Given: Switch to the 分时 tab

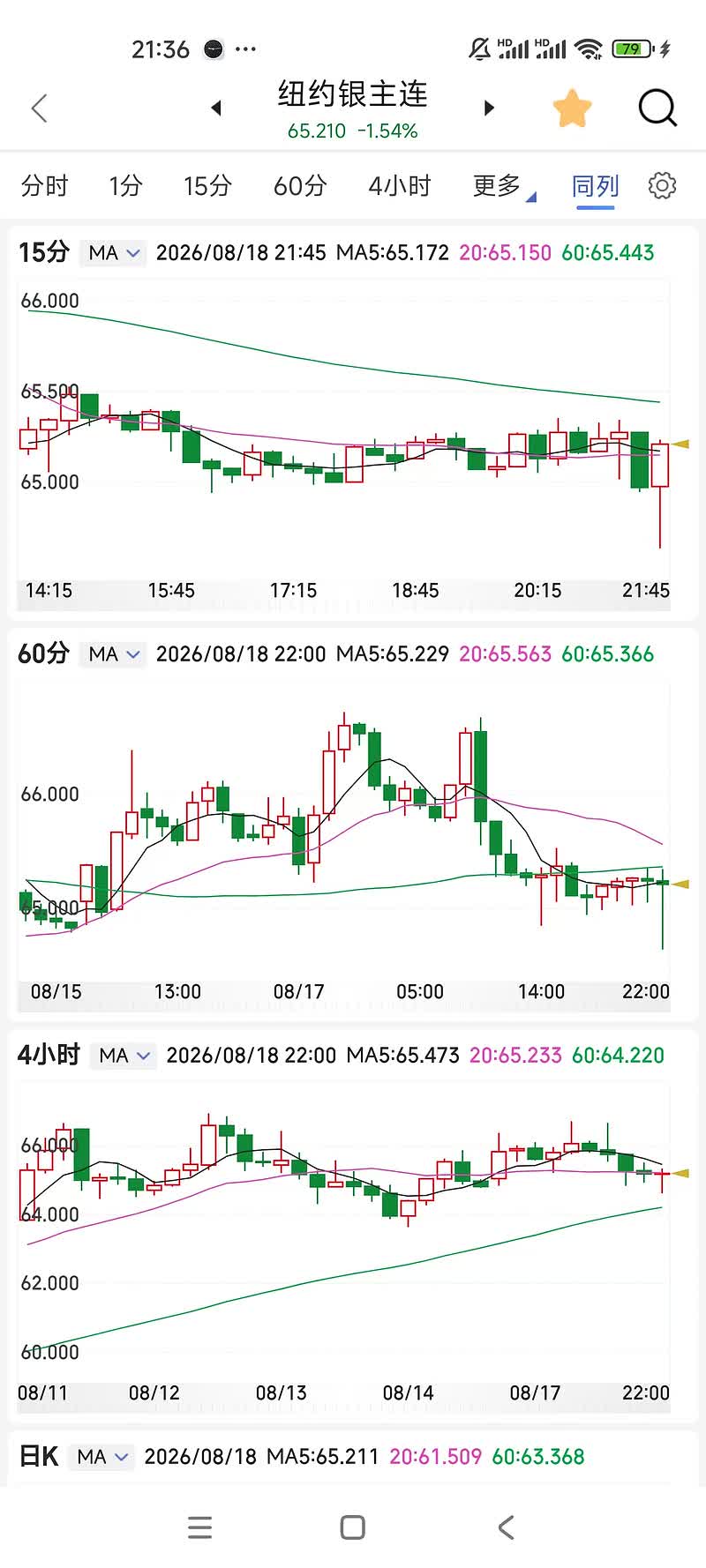Looking at the screenshot, I should [44, 186].
